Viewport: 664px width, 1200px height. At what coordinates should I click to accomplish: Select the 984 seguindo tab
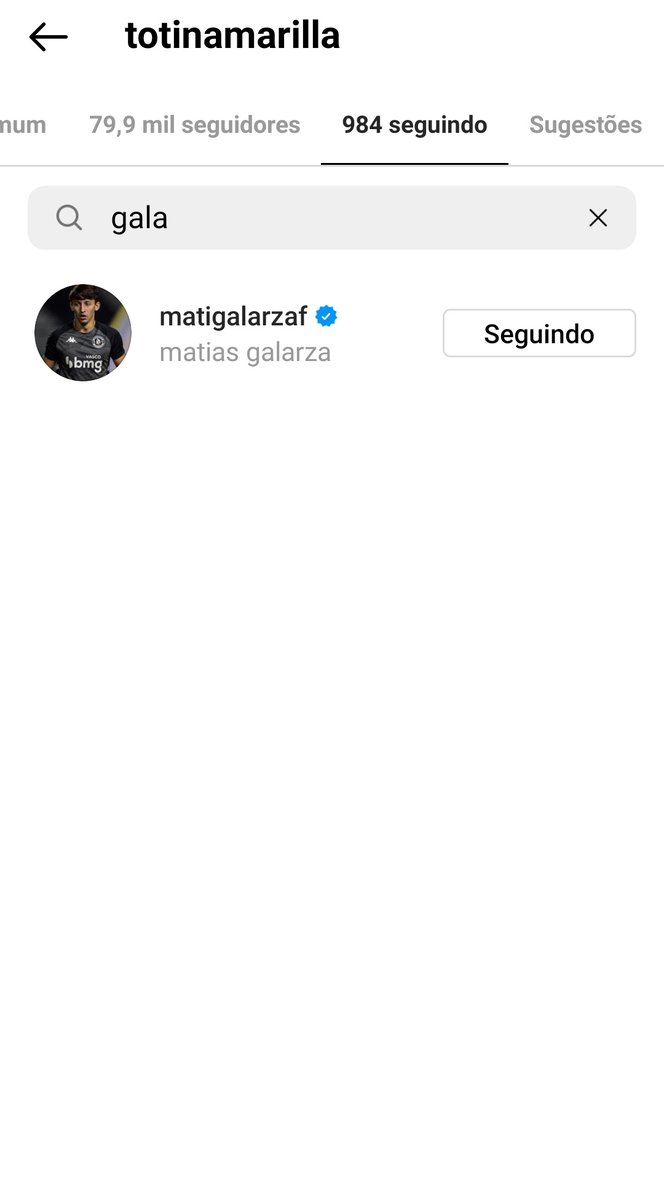tap(414, 125)
